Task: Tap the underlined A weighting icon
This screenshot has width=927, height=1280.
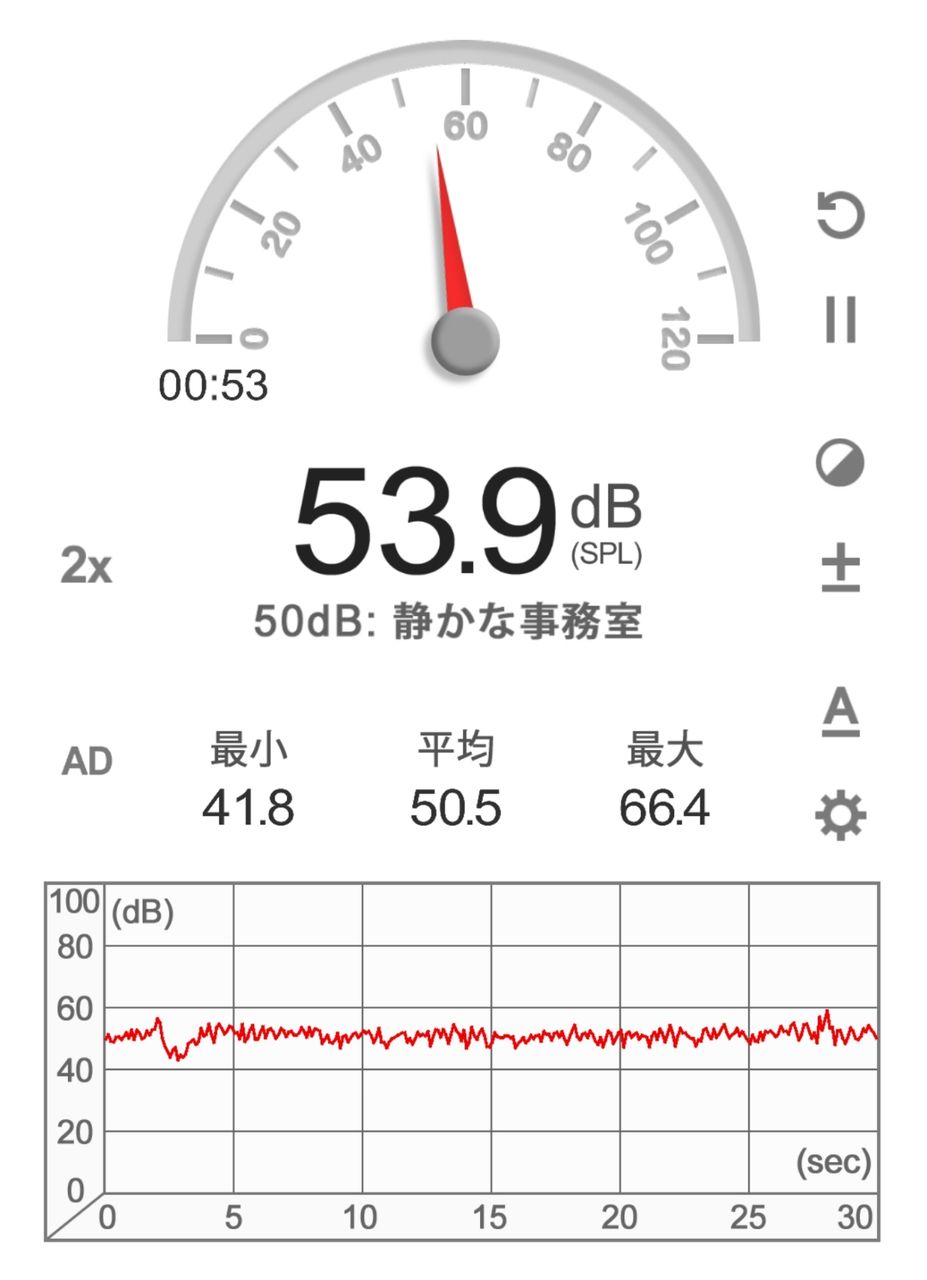Action: [x=841, y=712]
